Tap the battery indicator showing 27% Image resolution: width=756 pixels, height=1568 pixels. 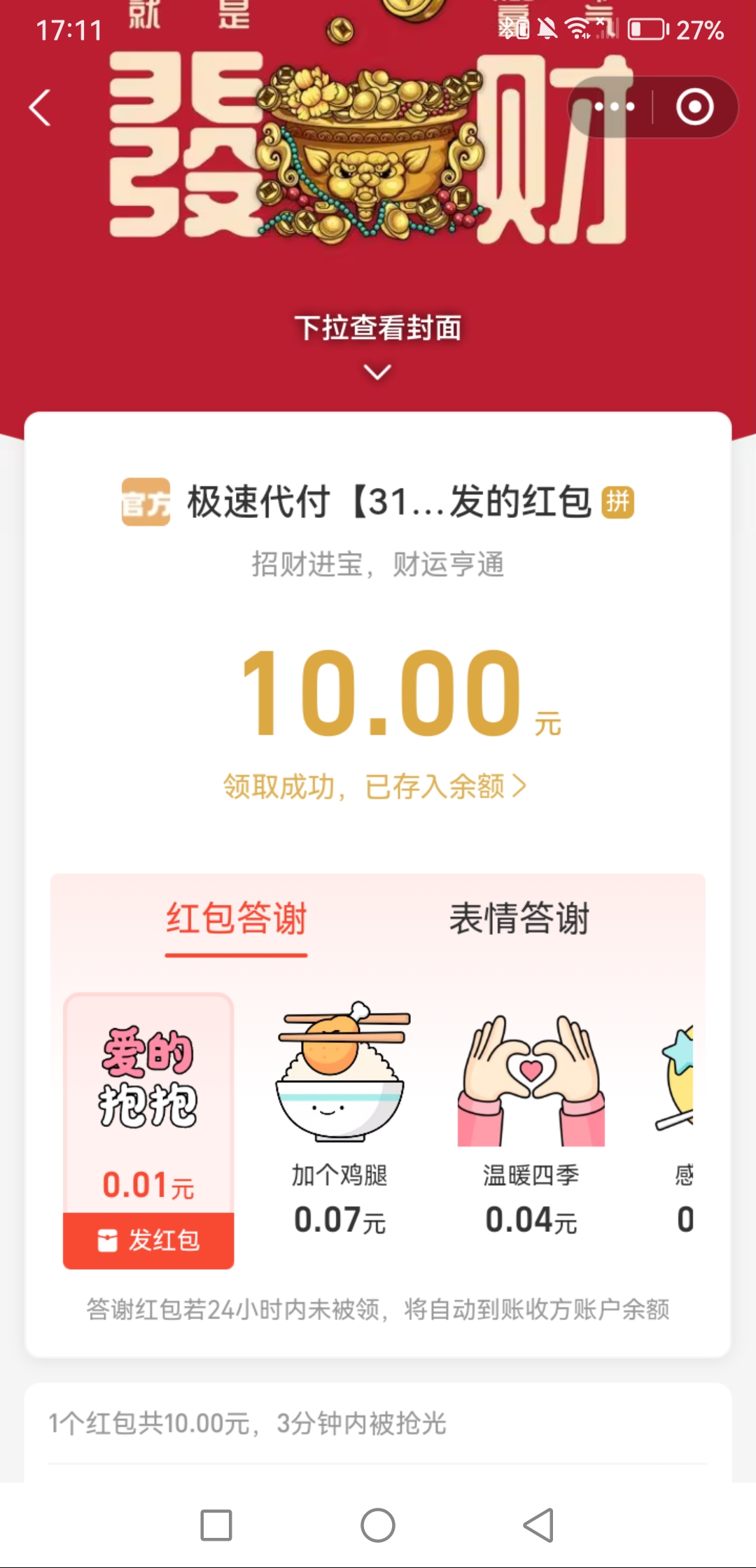point(646,29)
